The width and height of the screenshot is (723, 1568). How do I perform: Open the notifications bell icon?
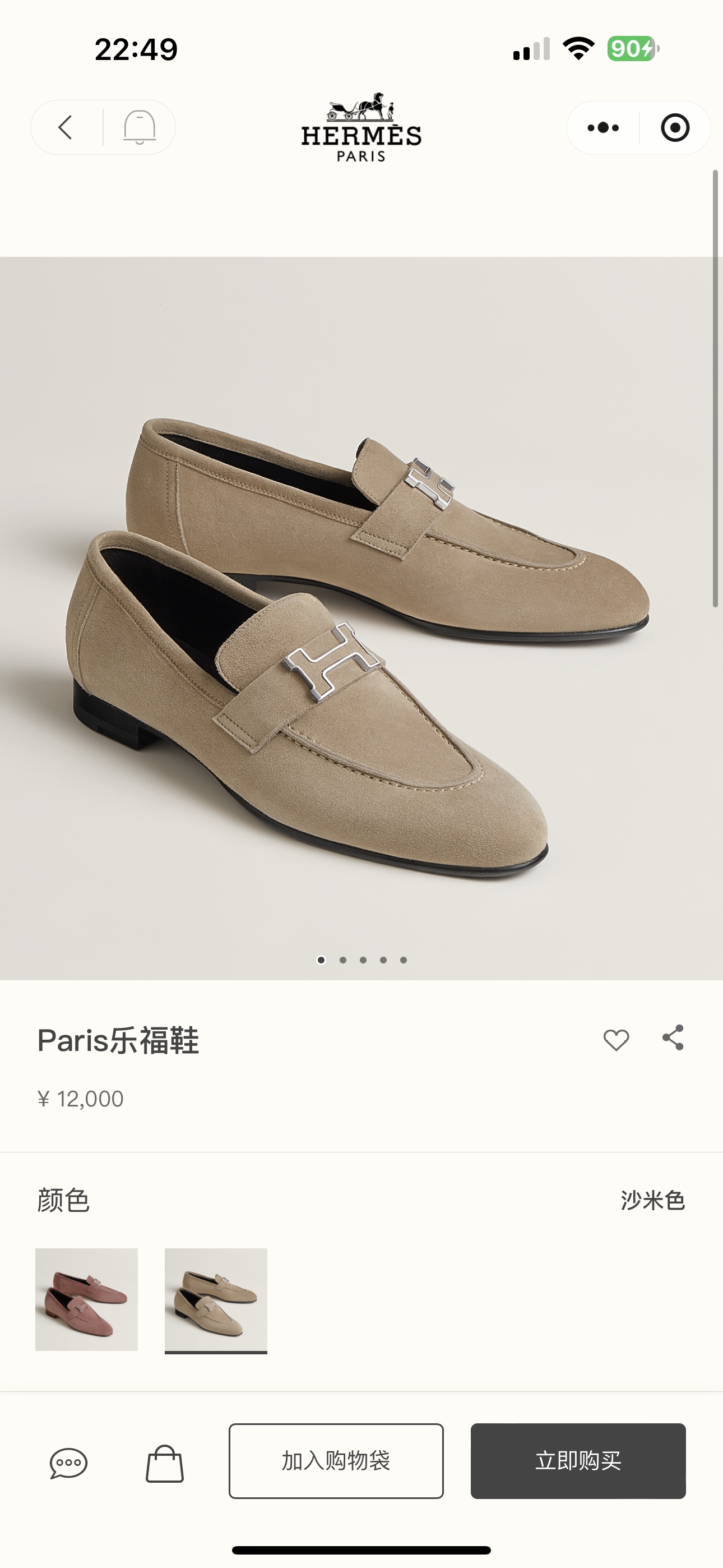coord(140,127)
